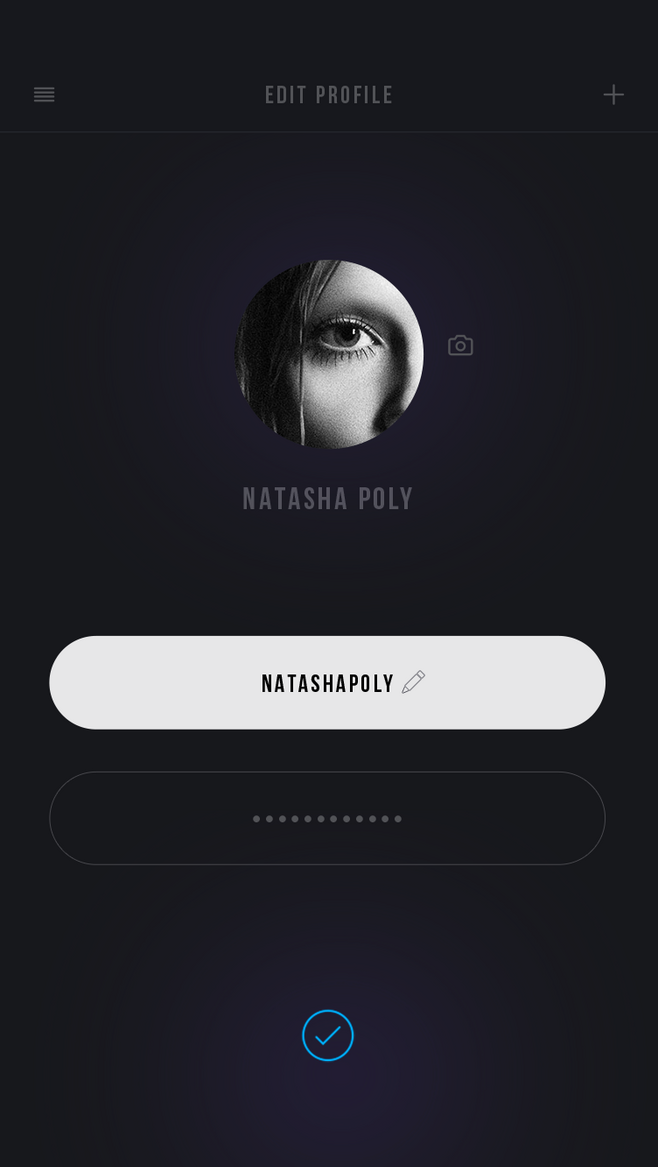
Task: Tap the pencil edit icon
Action: (x=414, y=682)
